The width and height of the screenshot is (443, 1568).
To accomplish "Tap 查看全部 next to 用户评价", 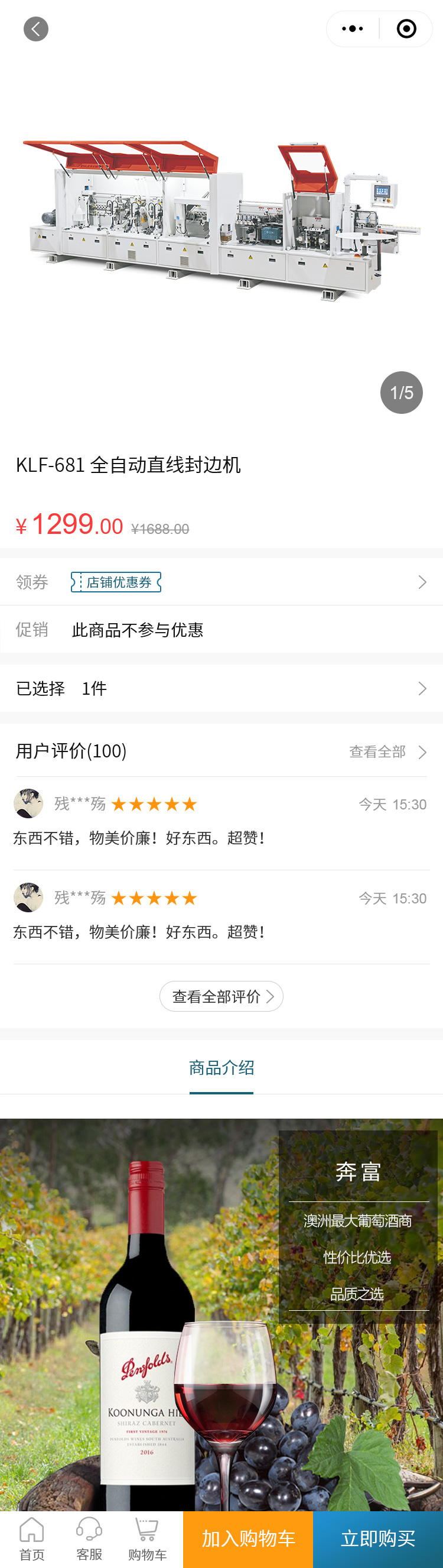I will coord(387,751).
